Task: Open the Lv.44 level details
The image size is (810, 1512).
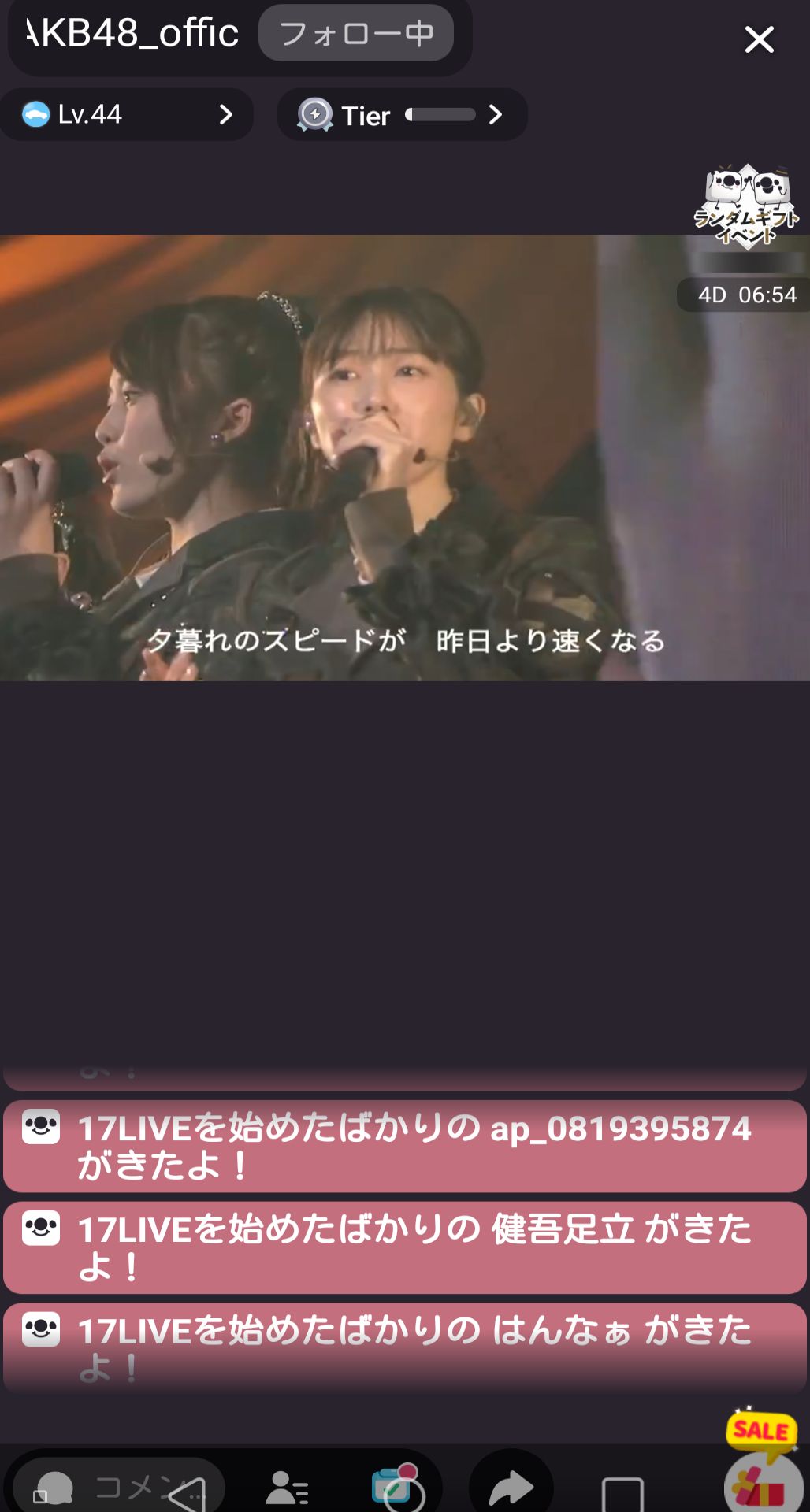Action: (127, 115)
